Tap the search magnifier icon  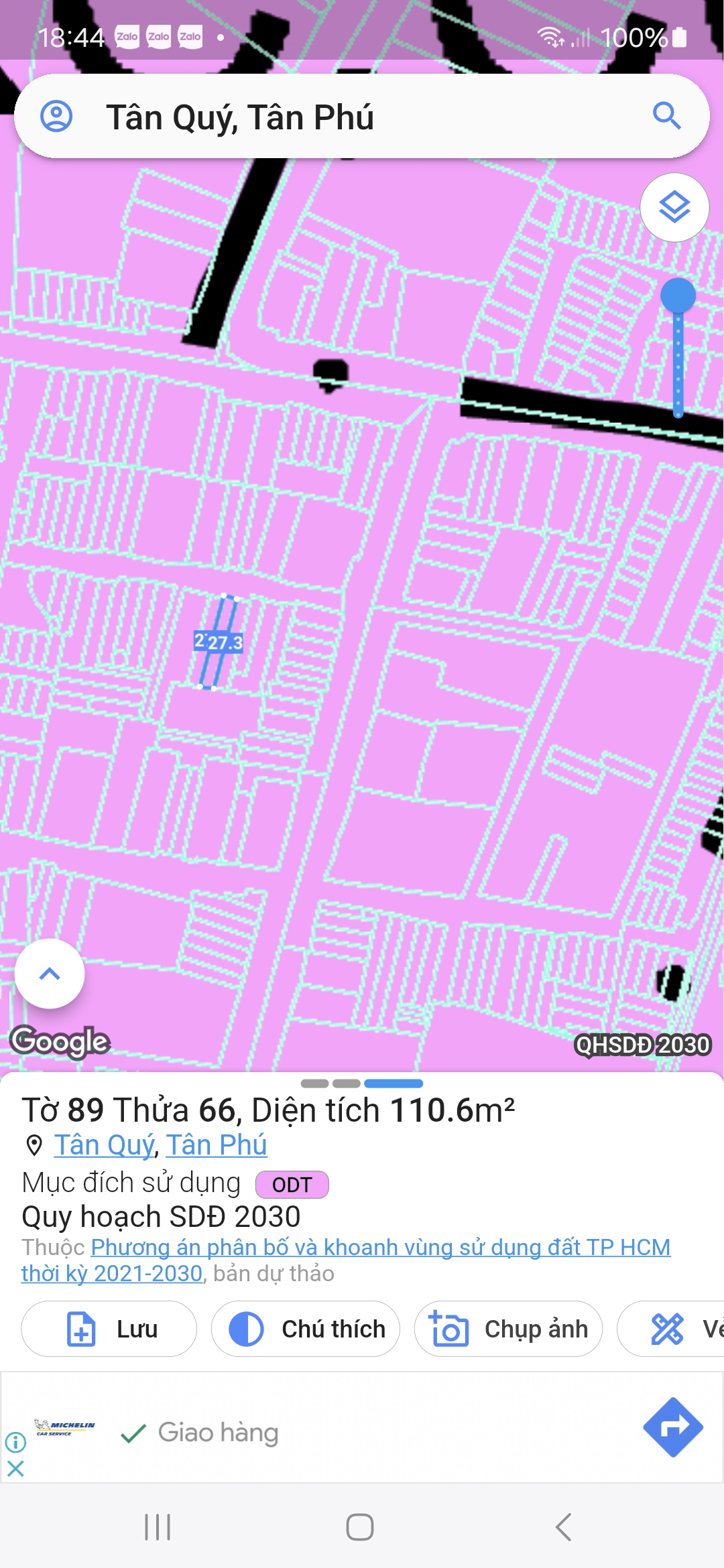coord(666,117)
